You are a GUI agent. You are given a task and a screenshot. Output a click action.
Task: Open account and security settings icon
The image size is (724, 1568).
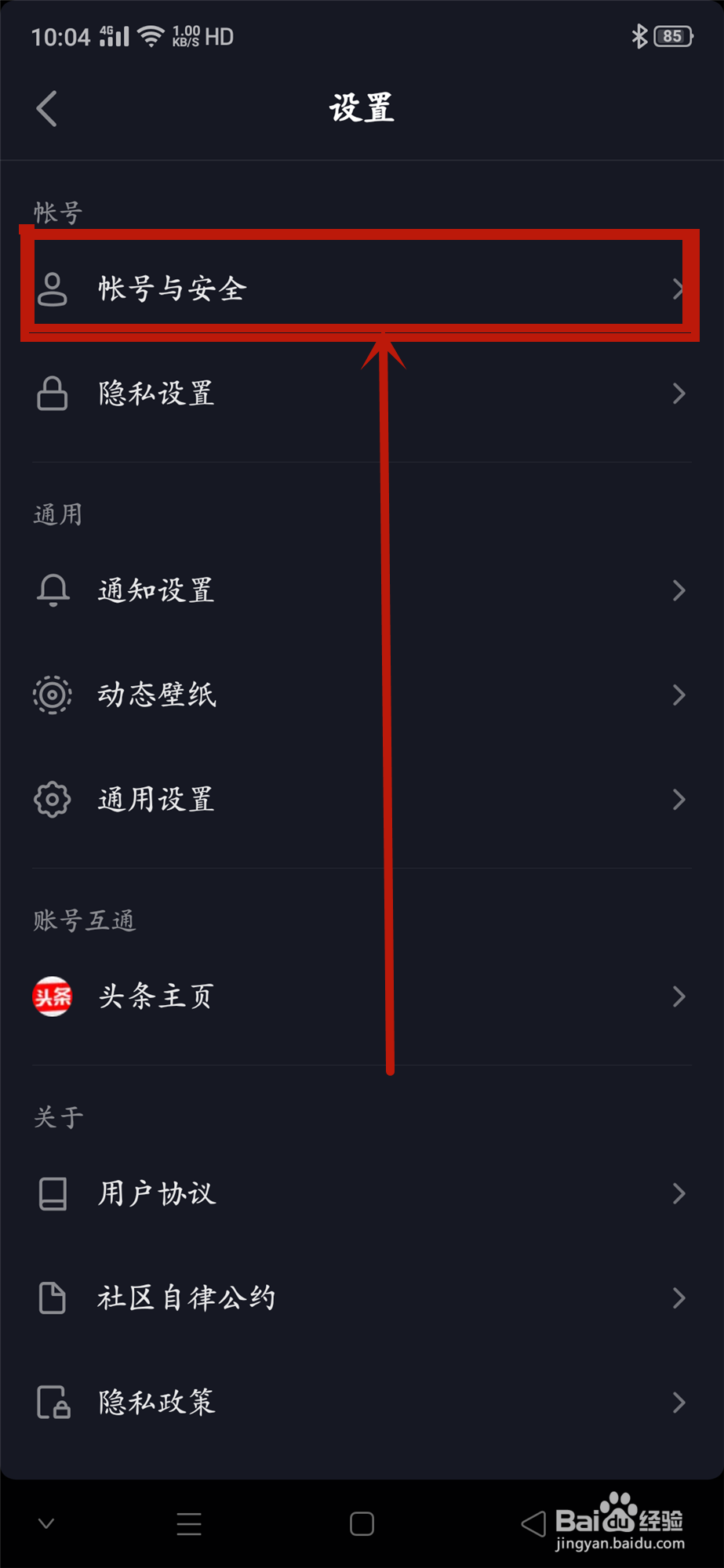pos(52,289)
